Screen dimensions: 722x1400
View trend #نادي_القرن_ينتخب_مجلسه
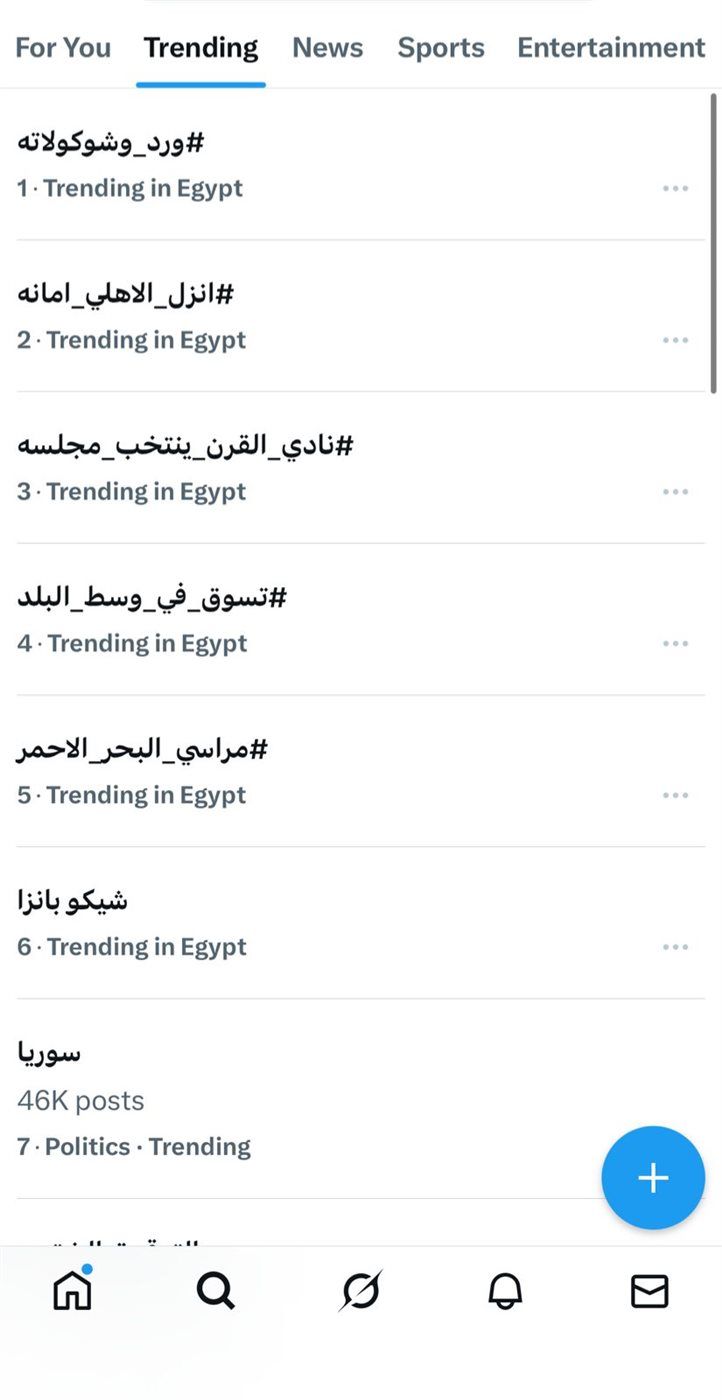point(185,446)
